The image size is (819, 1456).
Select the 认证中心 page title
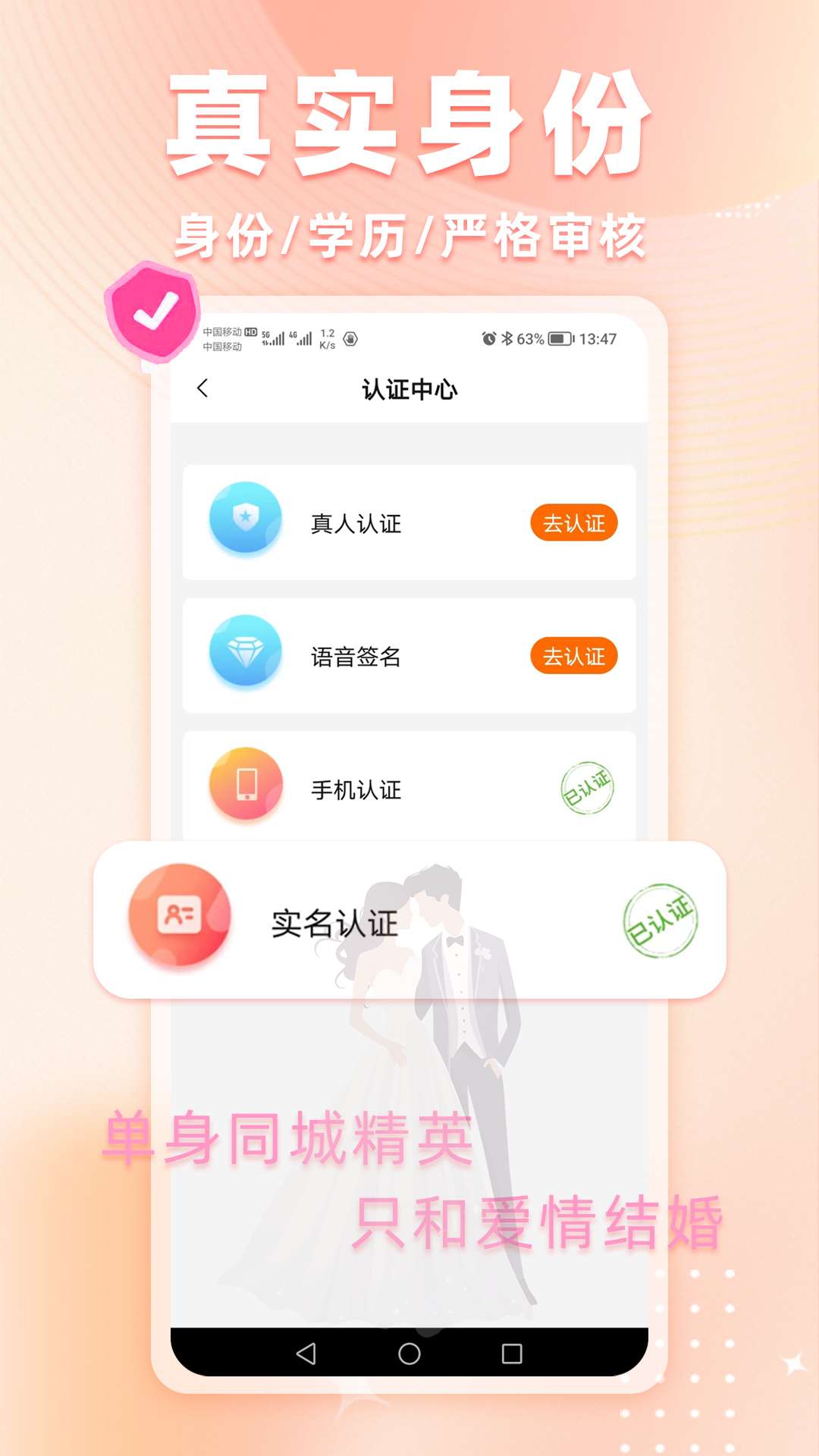pos(410,389)
